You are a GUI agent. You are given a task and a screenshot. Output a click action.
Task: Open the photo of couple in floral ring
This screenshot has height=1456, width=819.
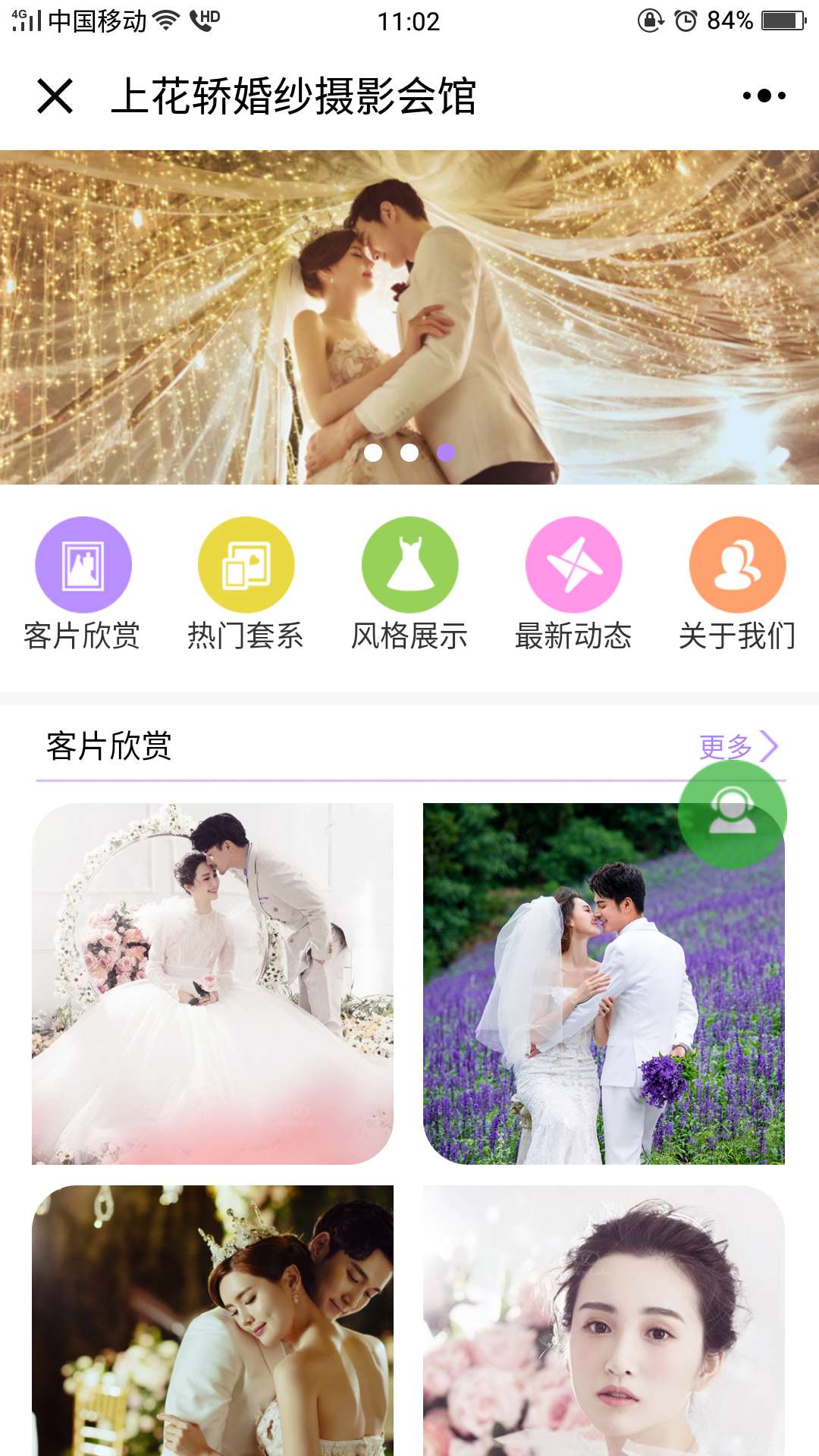[212, 984]
